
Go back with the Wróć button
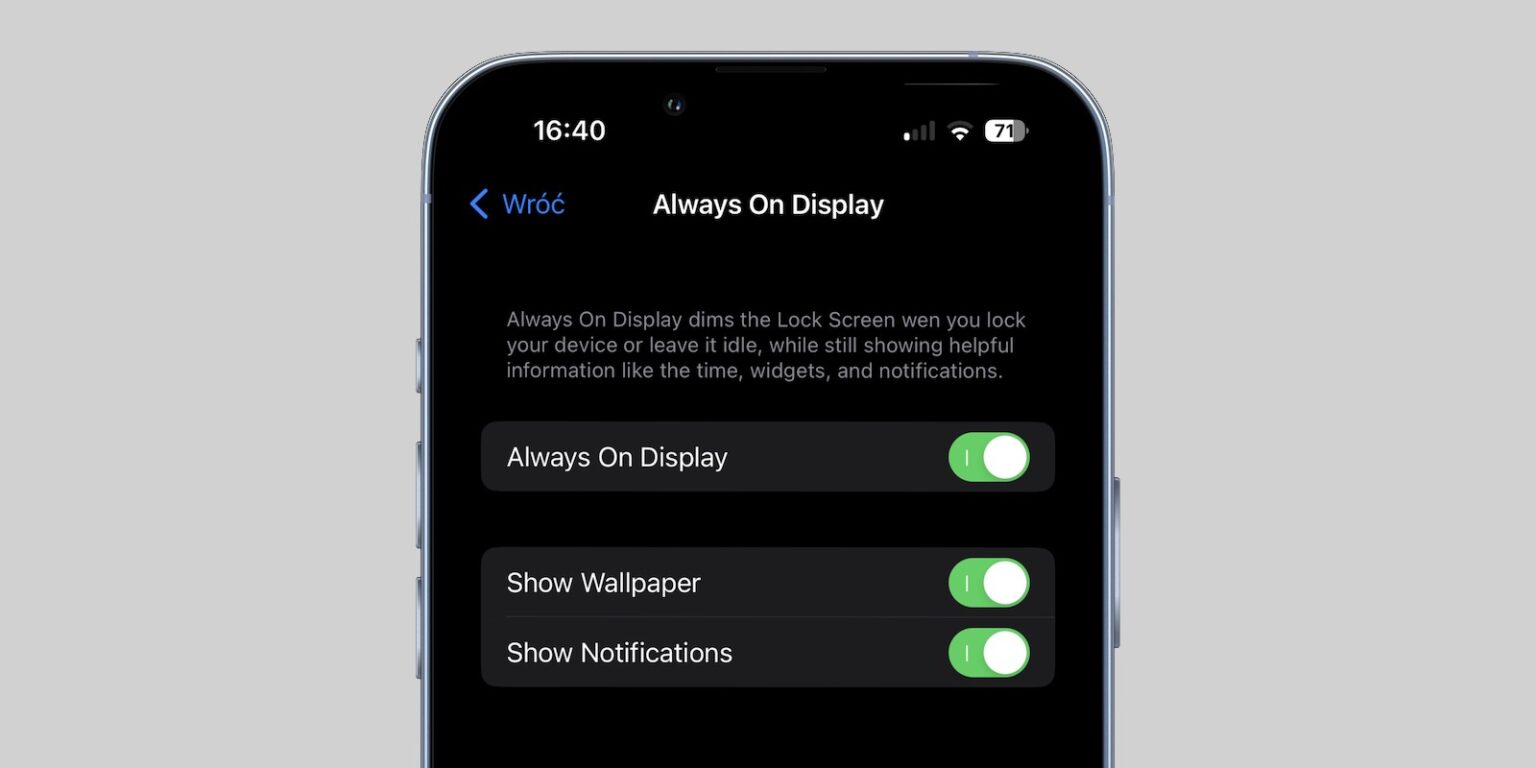click(x=517, y=204)
